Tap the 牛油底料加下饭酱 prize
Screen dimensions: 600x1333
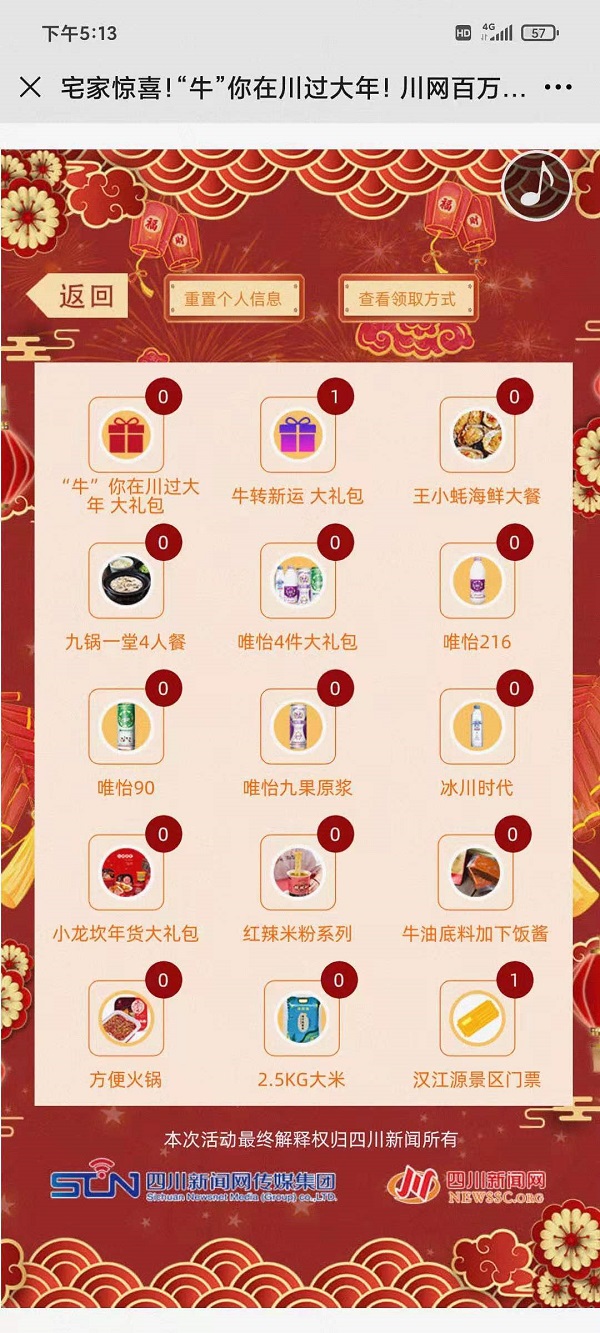pos(477,874)
